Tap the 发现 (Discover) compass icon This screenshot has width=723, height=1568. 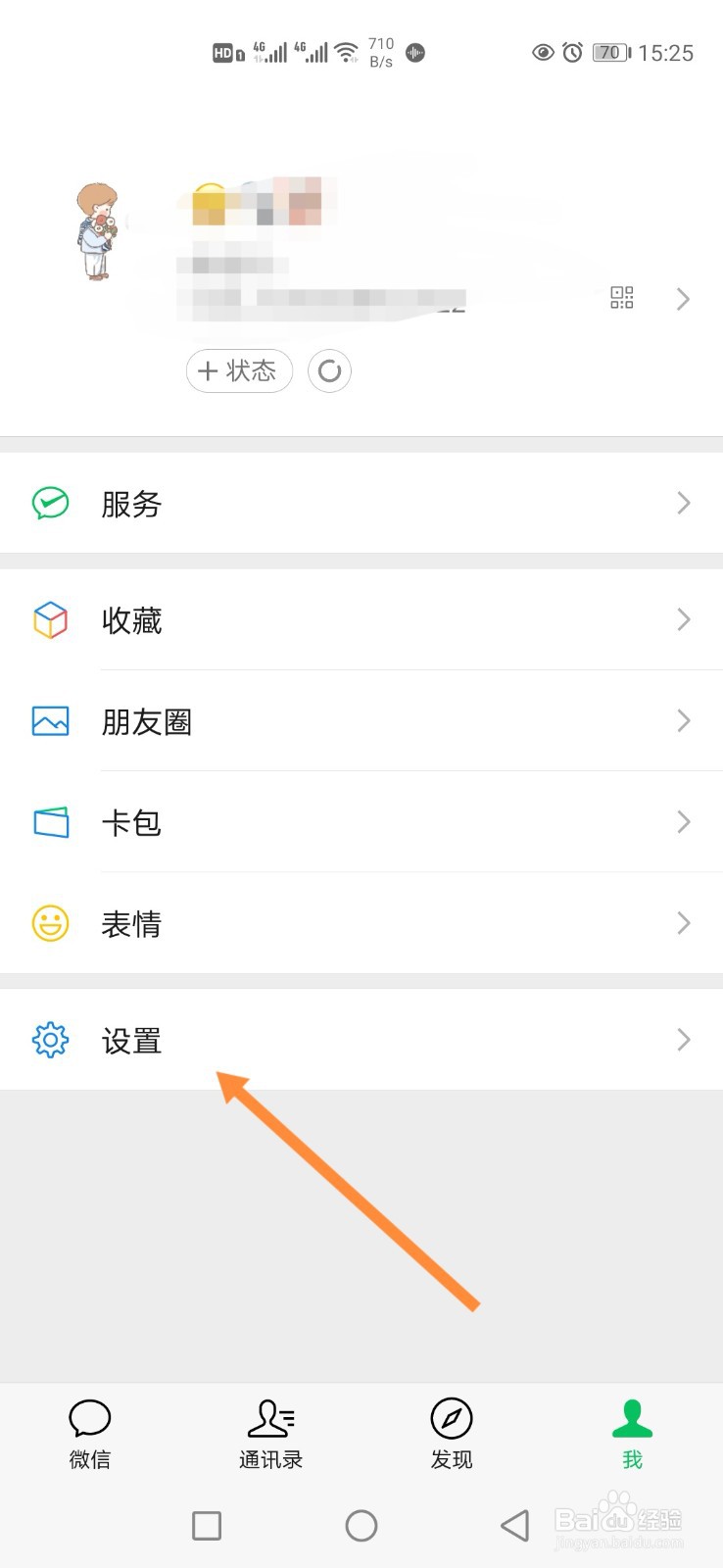pyautogui.click(x=451, y=1417)
